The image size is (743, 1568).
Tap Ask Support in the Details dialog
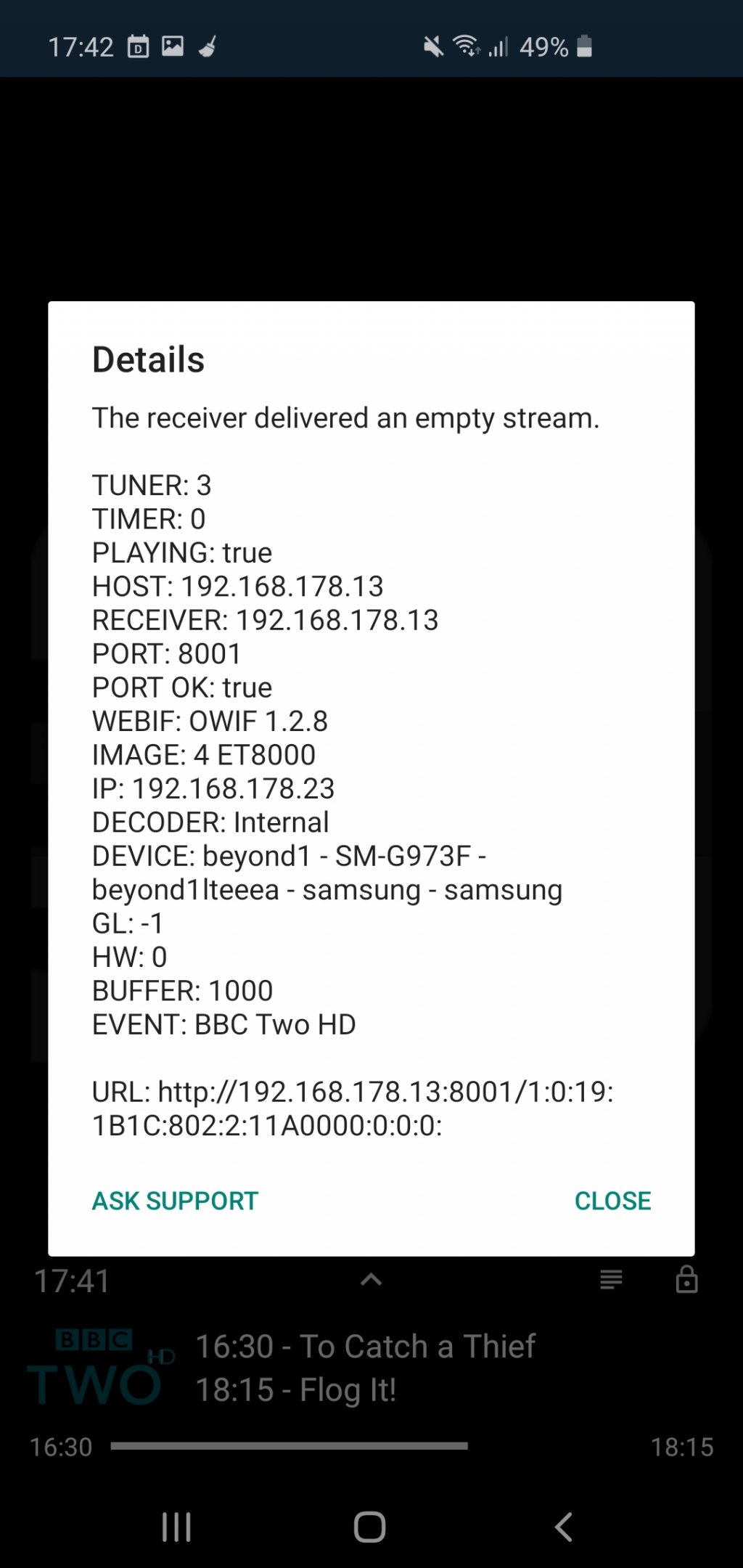click(175, 1201)
